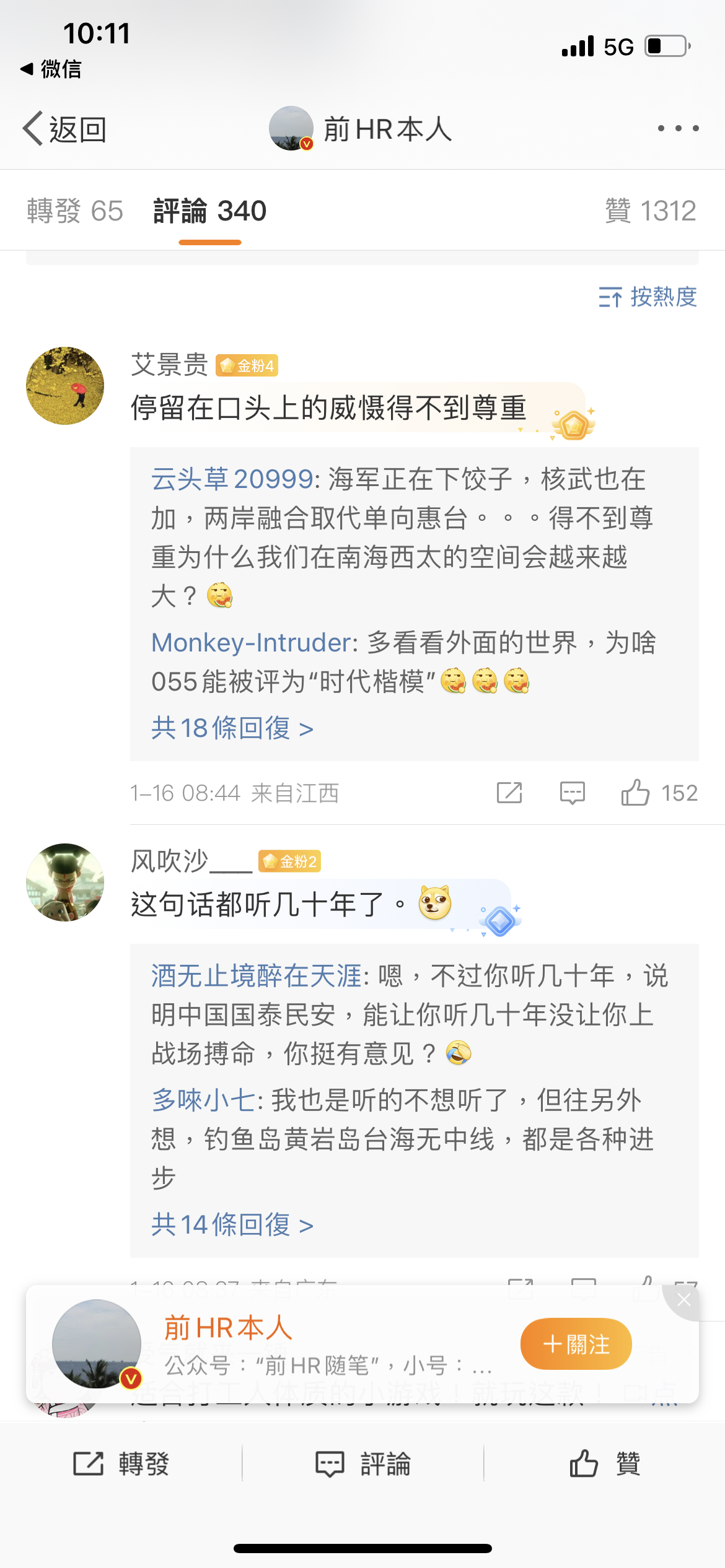Expand 共18條回復 under 艾景贵's comment
This screenshot has height=1568, width=725.
click(232, 728)
